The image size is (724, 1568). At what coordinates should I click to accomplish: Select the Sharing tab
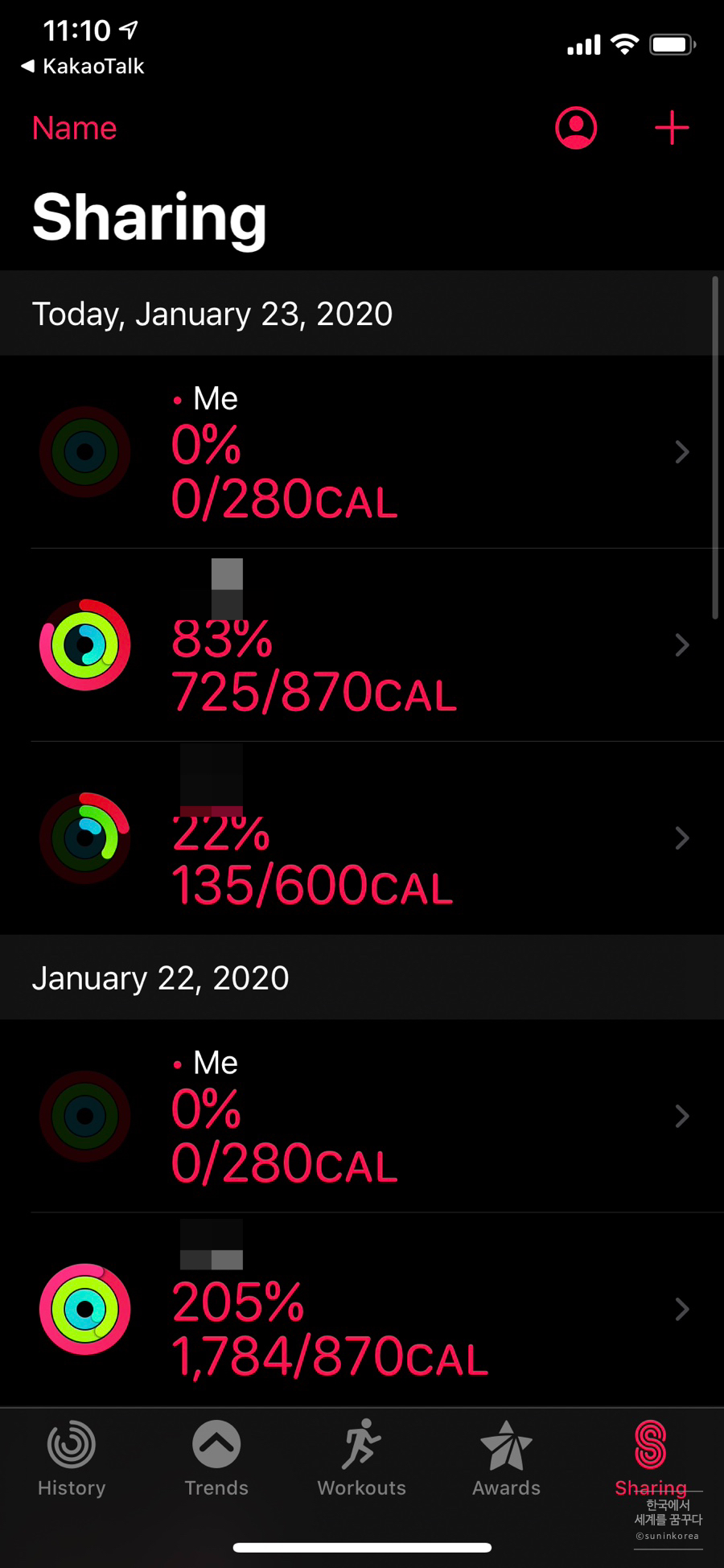coord(650,1458)
